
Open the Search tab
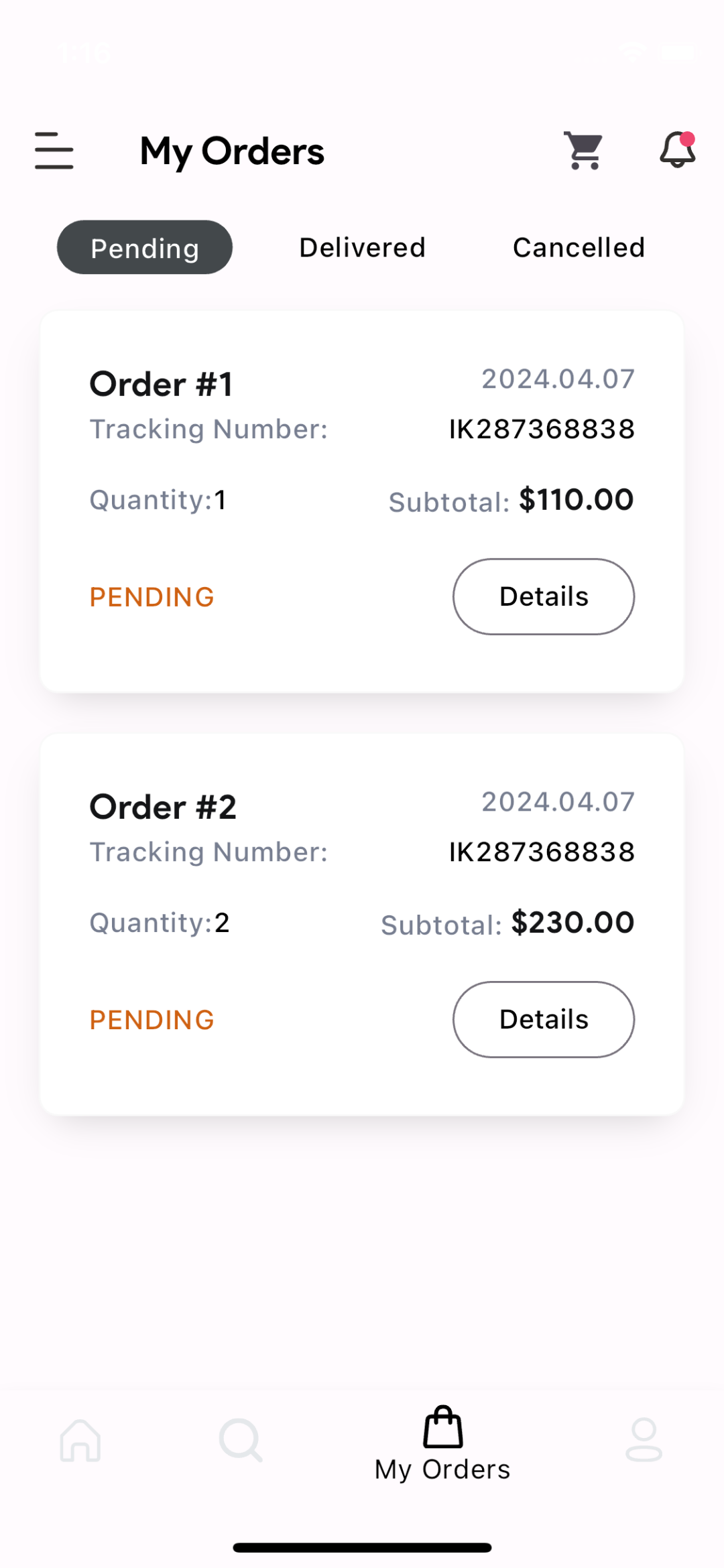coord(241,1440)
